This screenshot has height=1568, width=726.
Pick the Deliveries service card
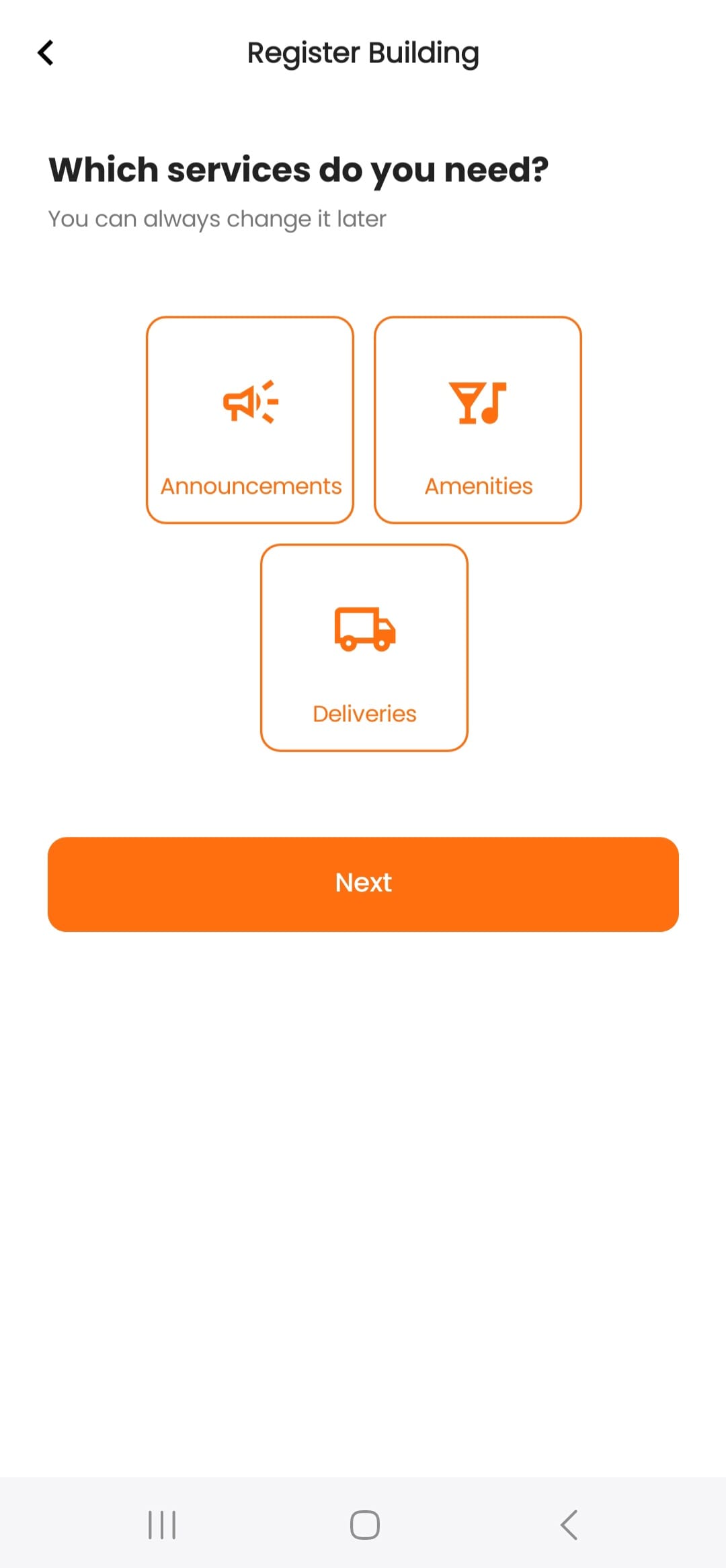364,648
